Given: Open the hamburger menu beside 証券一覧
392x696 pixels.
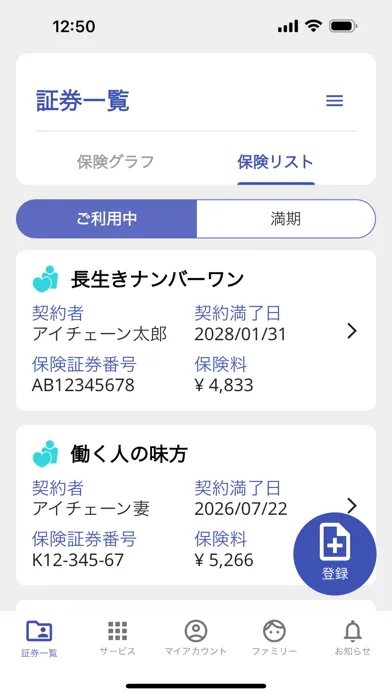Looking at the screenshot, I should (334, 100).
